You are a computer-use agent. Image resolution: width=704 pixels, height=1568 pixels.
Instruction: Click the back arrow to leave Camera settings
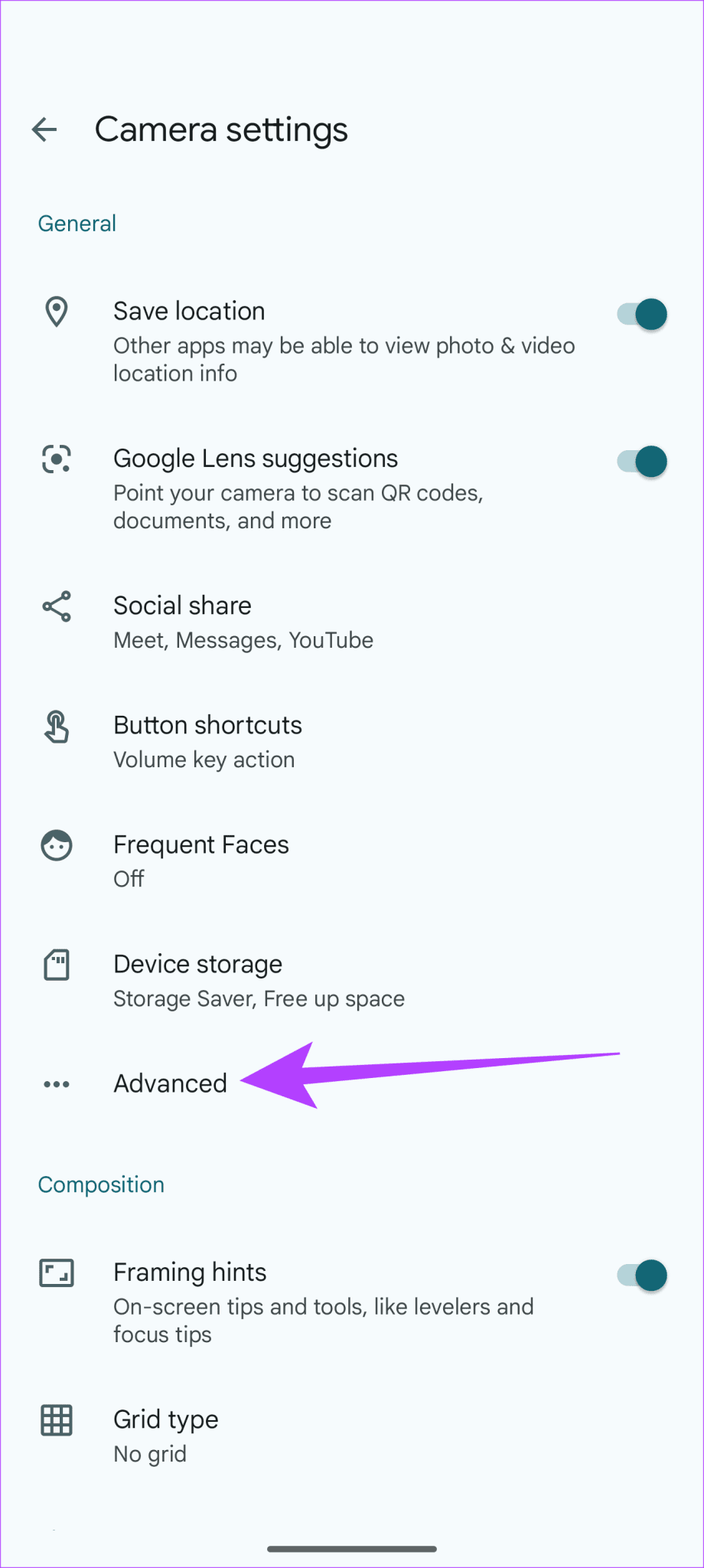44,129
